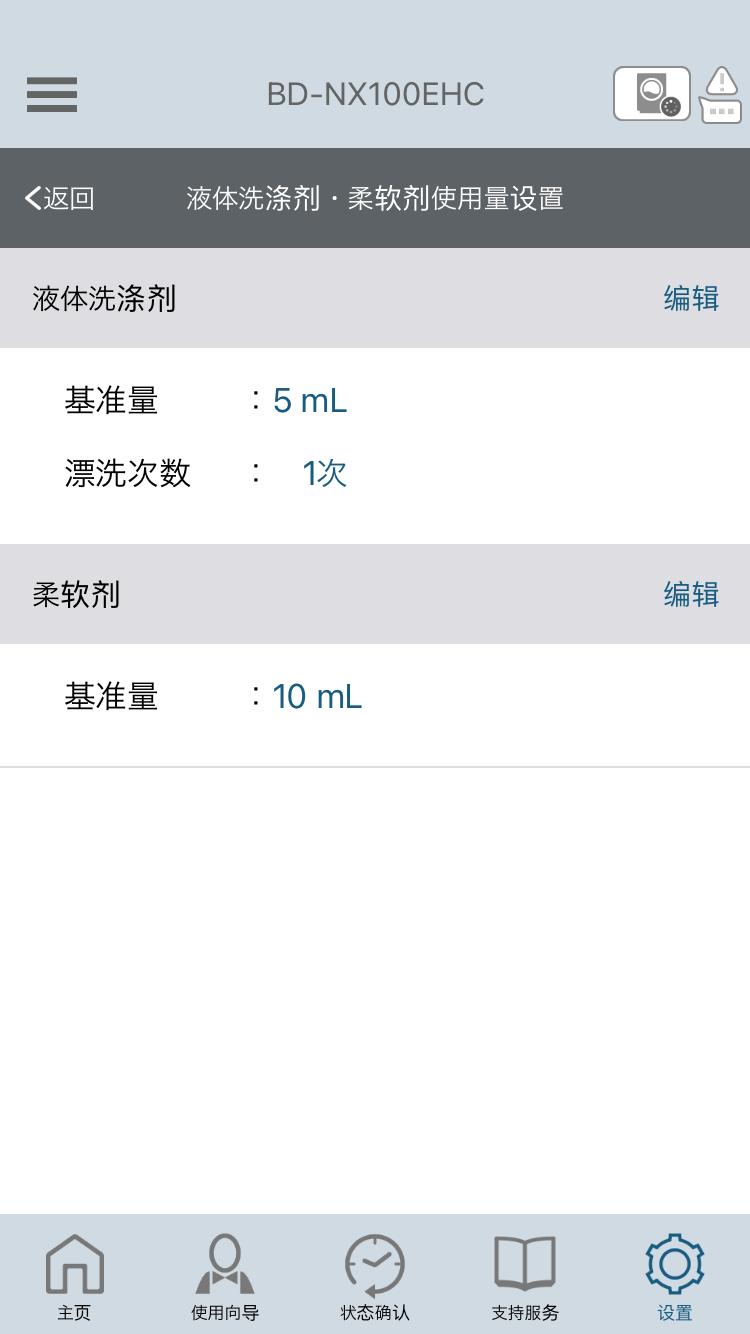Open the 使用向导 usage guide icon

pyautogui.click(x=225, y=1264)
